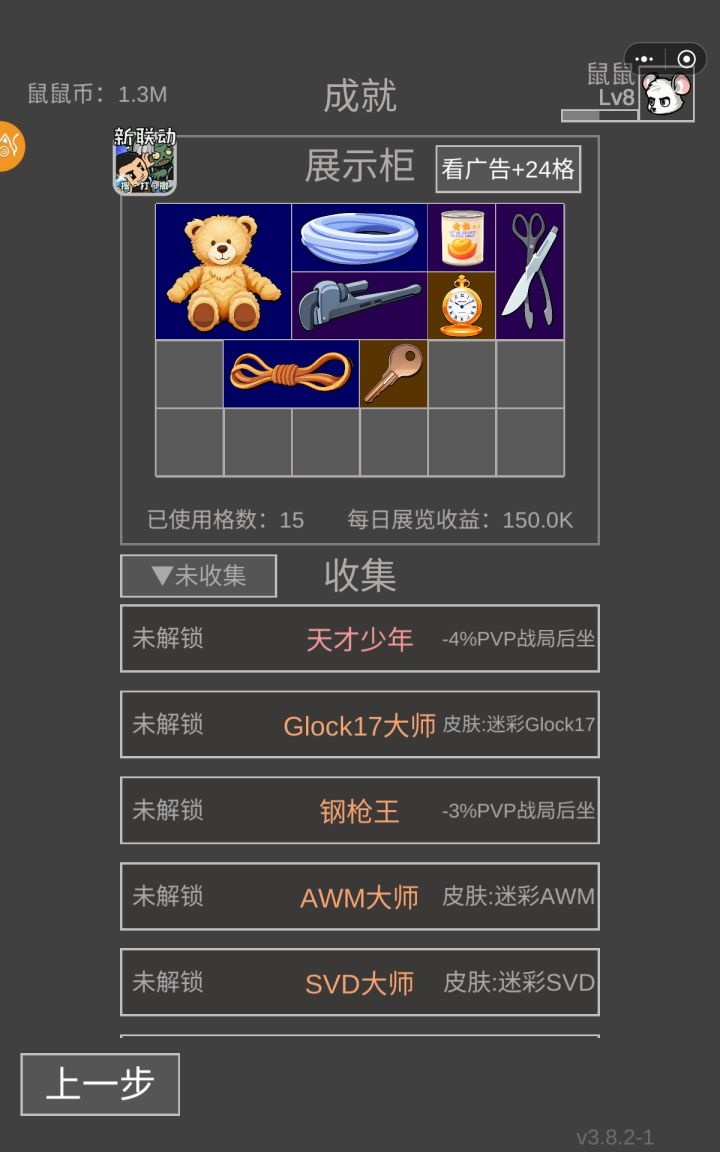720x1152 pixels.
Task: View the 天才少年 achievement entry
Action: click(x=359, y=638)
